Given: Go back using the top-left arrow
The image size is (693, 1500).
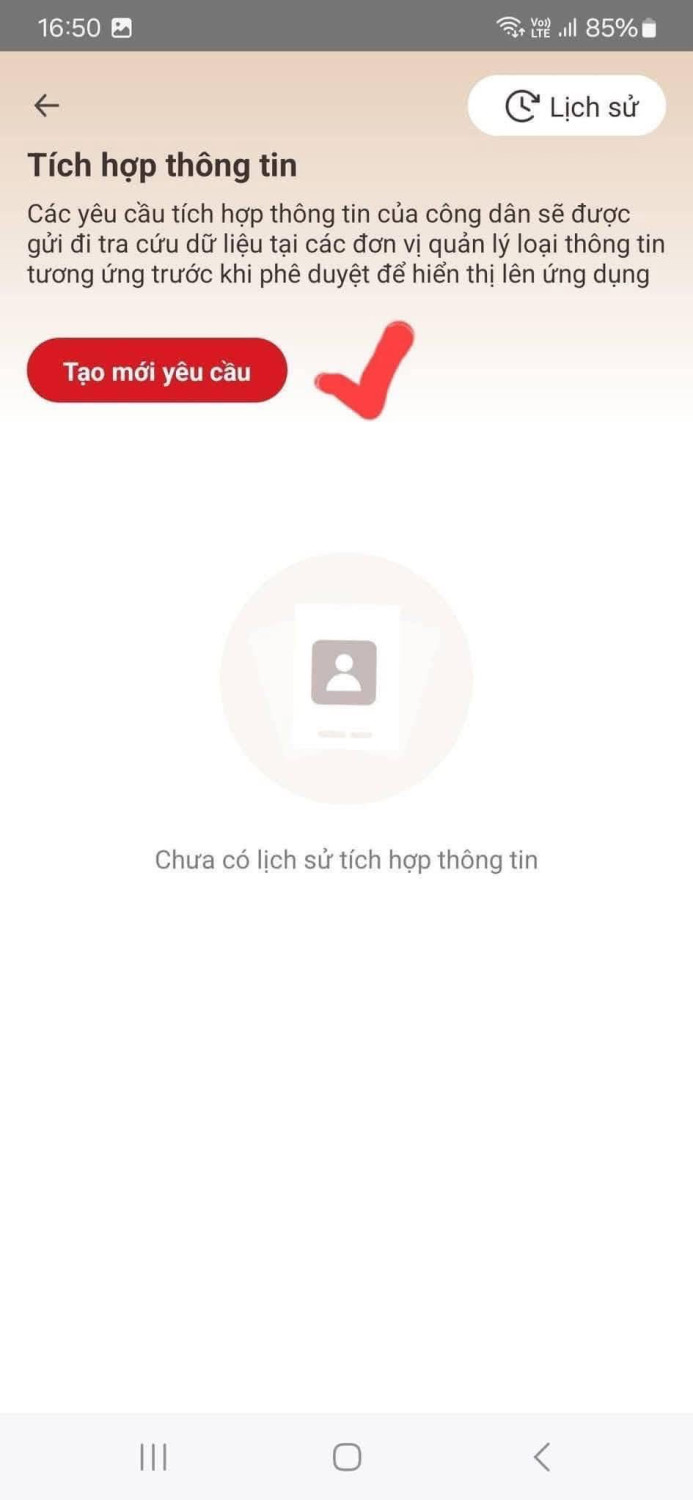Looking at the screenshot, I should tap(47, 105).
